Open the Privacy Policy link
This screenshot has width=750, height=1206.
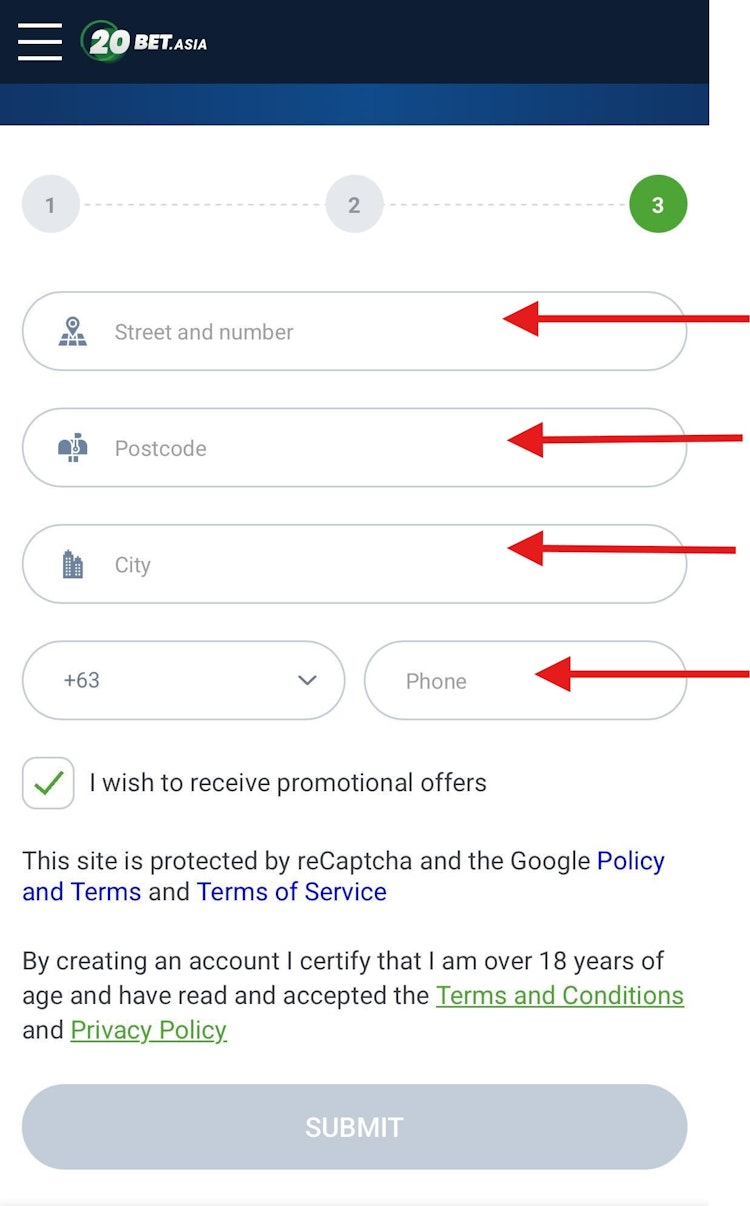pos(148,1030)
